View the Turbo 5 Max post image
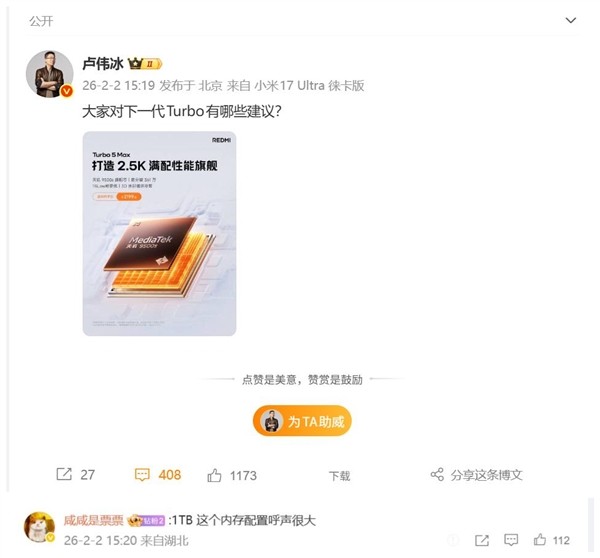 coord(160,233)
